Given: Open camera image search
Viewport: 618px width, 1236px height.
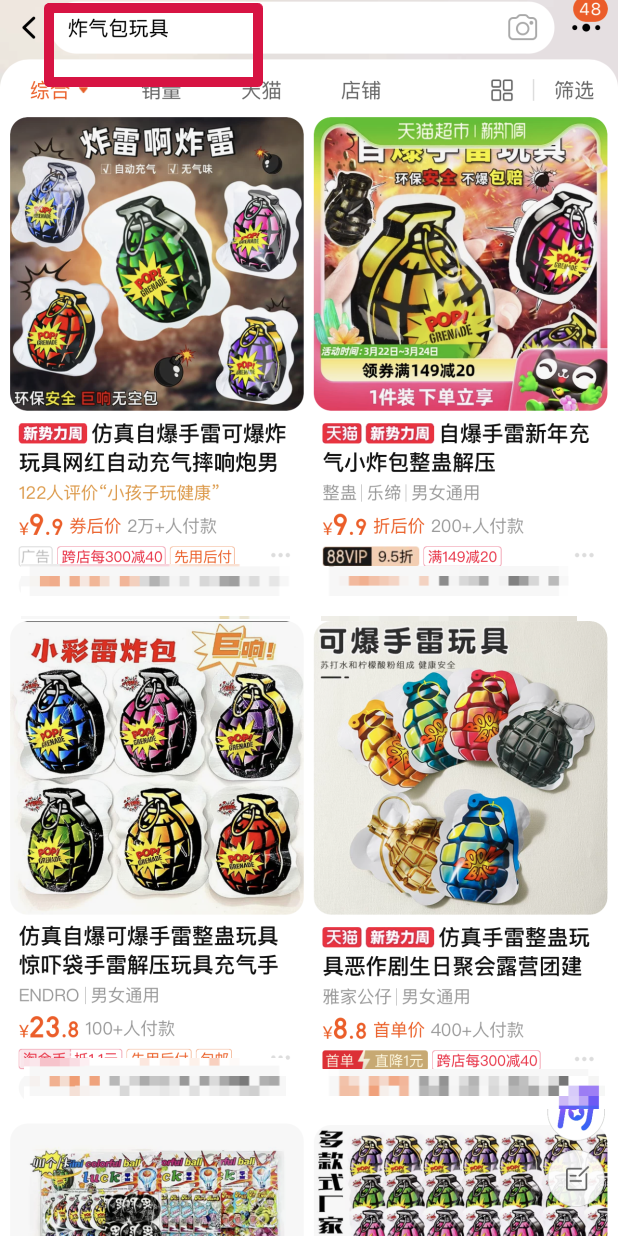Looking at the screenshot, I should 522,28.
